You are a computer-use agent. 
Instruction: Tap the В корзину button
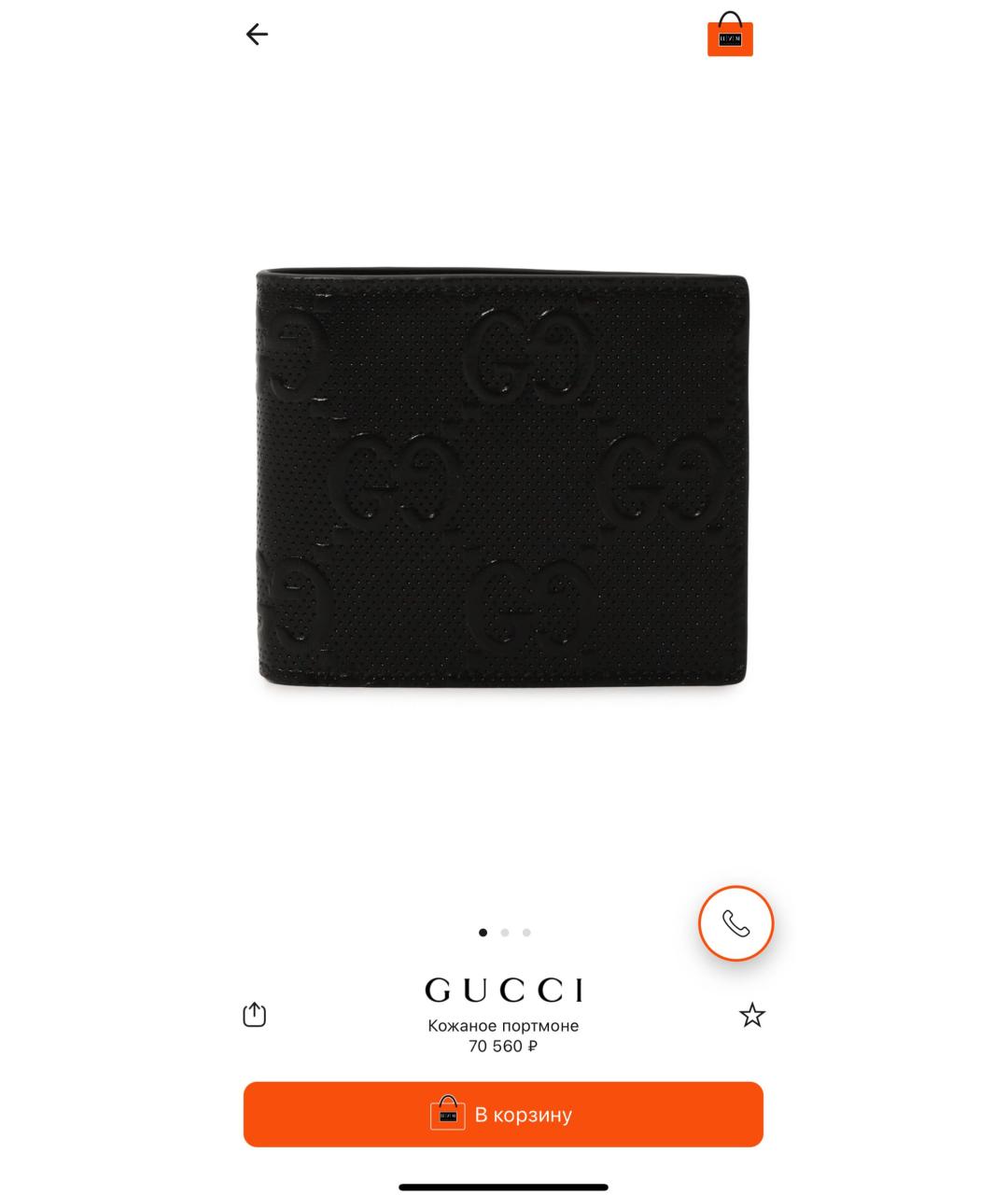503,1115
